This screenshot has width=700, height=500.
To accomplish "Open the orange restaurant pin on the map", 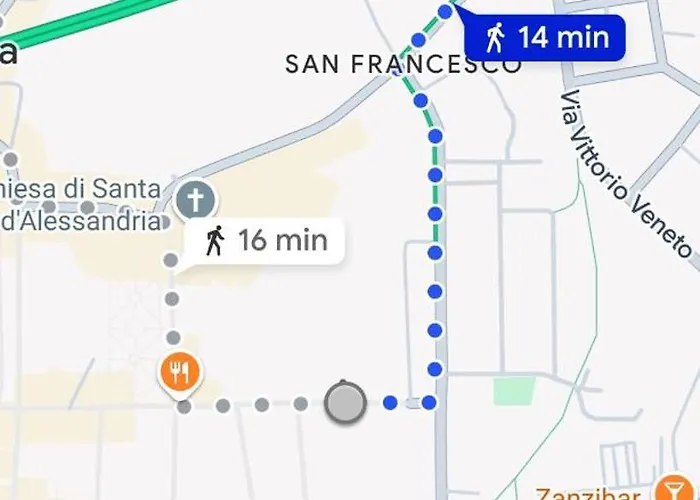I will pyautogui.click(x=181, y=372).
